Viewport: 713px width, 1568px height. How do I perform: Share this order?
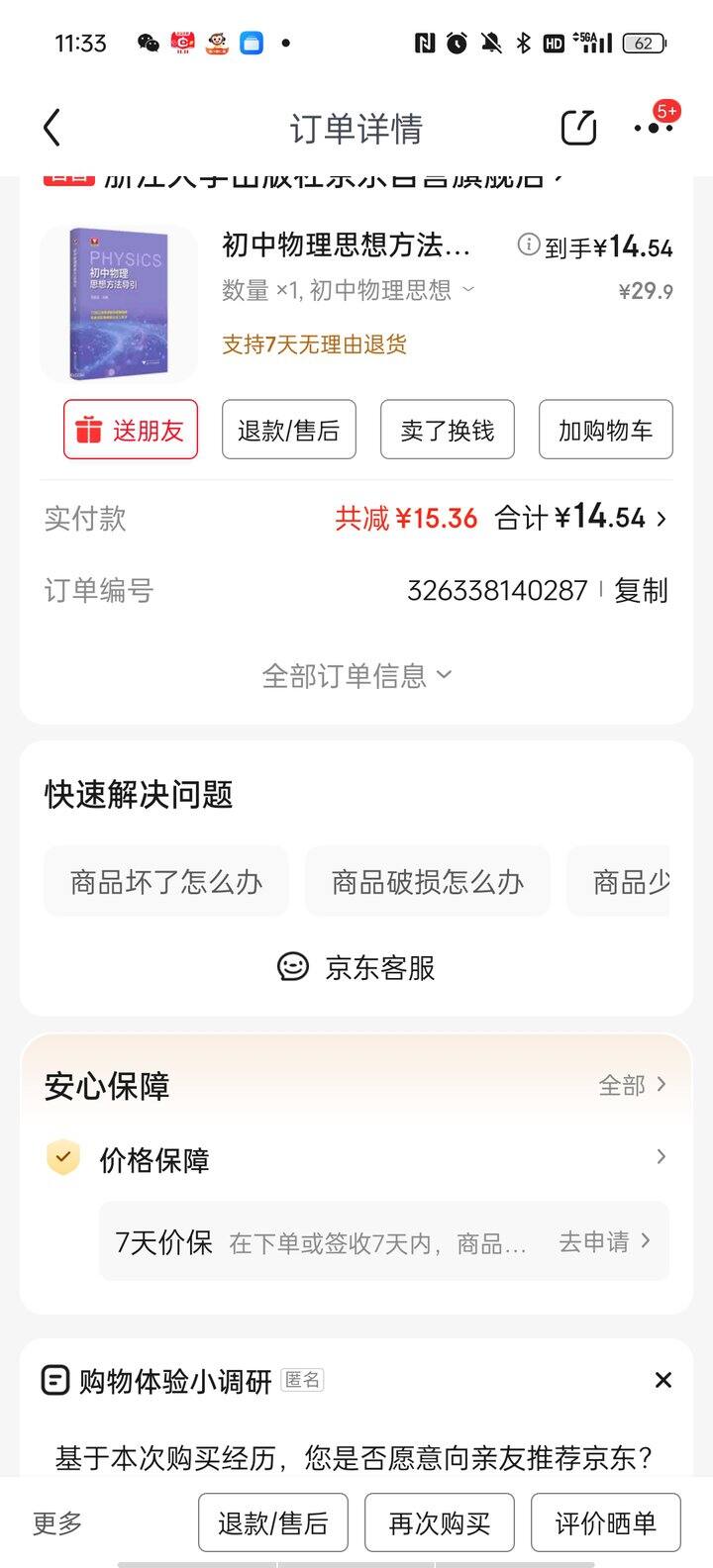(x=578, y=129)
